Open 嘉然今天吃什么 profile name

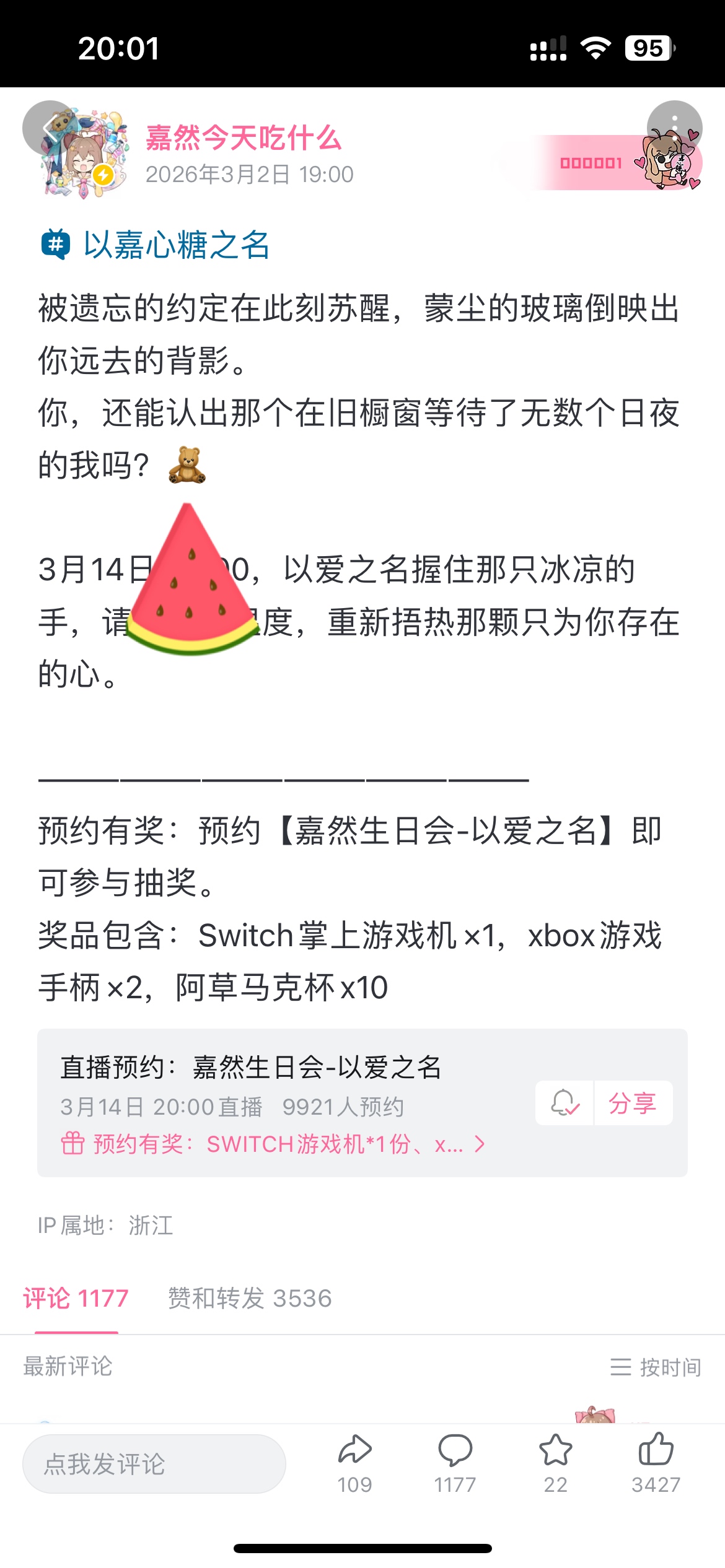point(243,137)
